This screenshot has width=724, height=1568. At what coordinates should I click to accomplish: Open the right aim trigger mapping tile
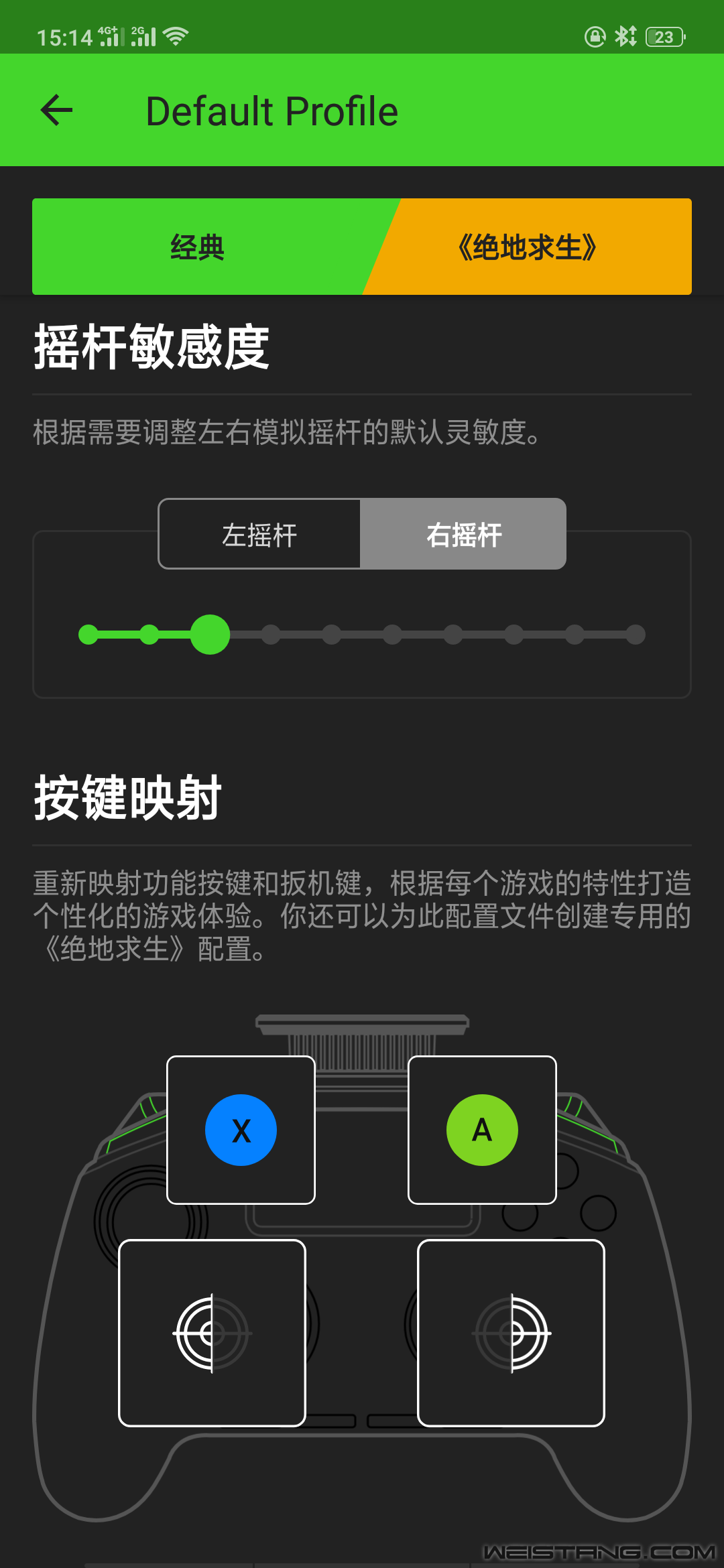511,1333
